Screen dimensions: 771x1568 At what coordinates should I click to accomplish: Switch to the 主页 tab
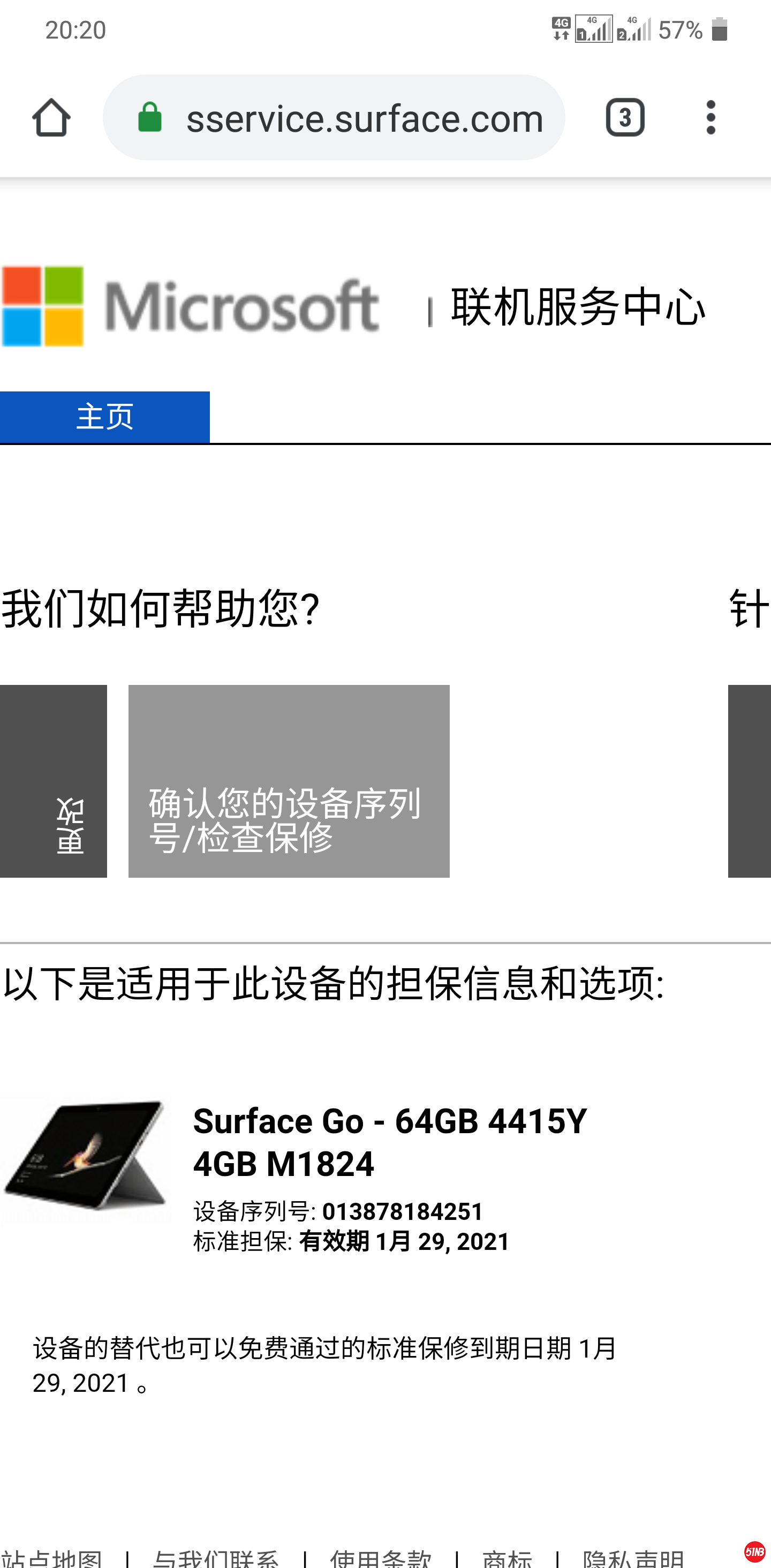point(104,417)
